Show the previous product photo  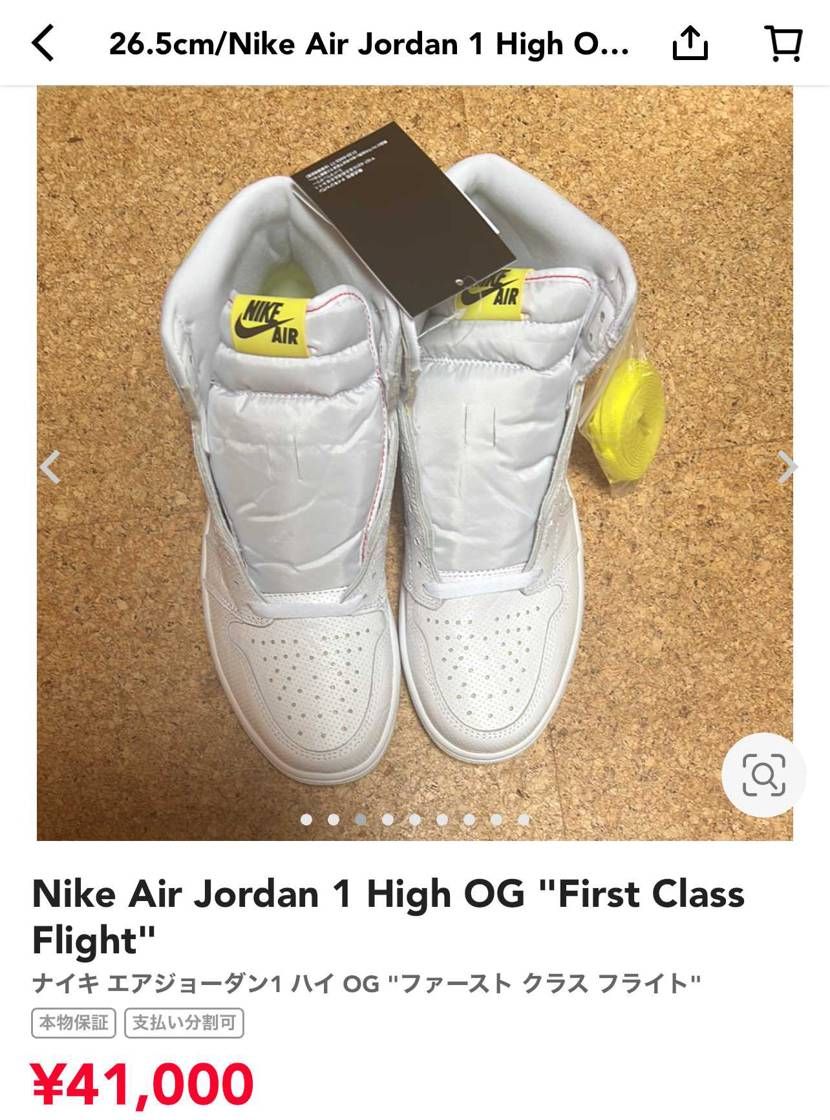(51, 466)
